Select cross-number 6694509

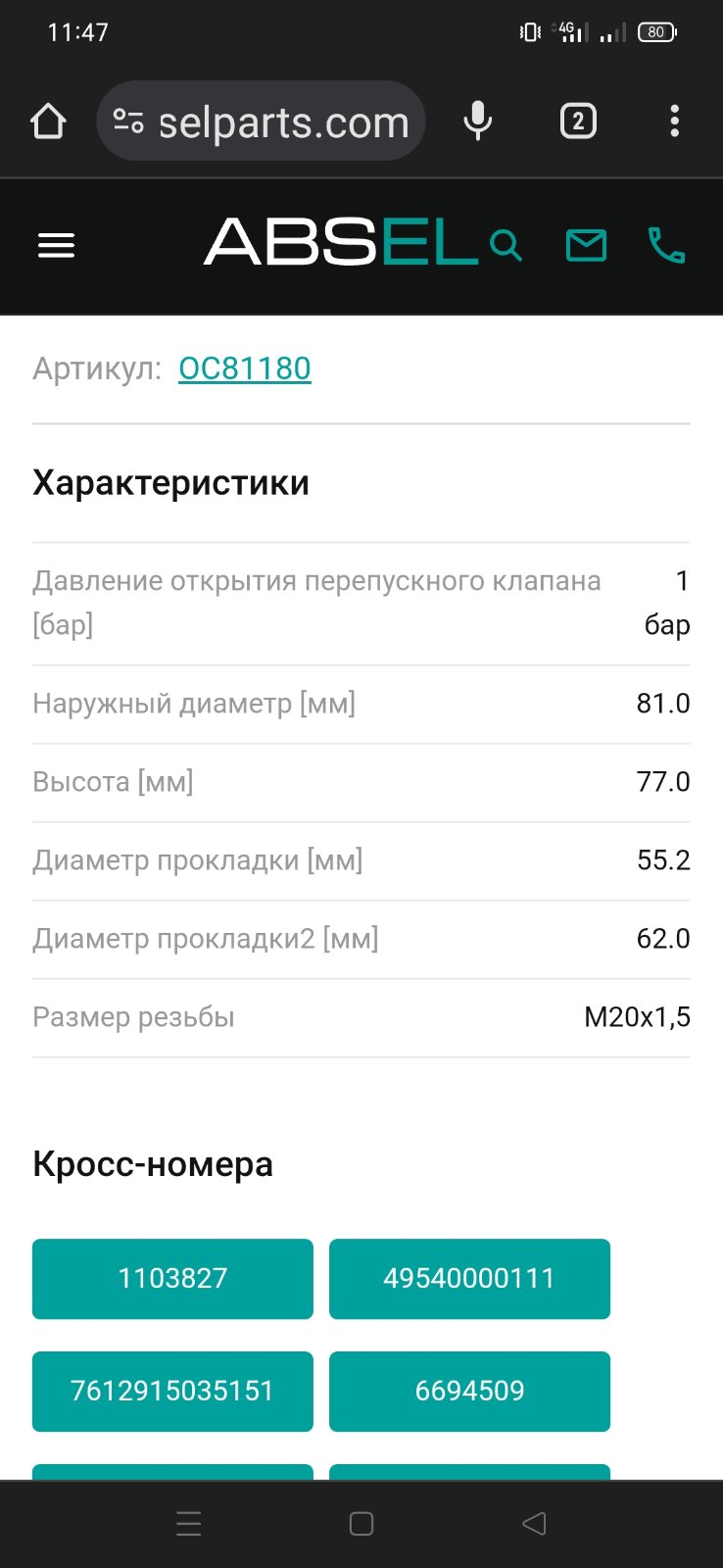[469, 1392]
